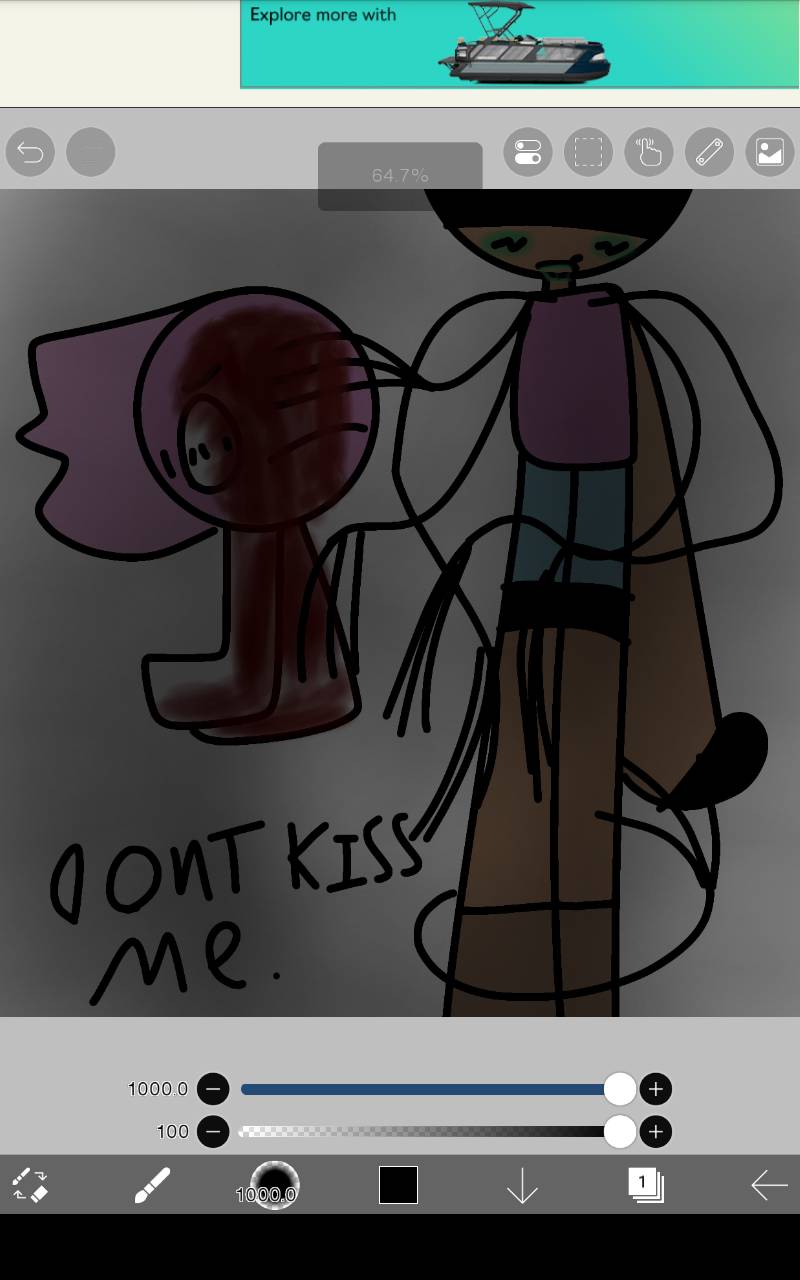Undo the last stroke
The width and height of the screenshot is (800, 1280).
(30, 153)
